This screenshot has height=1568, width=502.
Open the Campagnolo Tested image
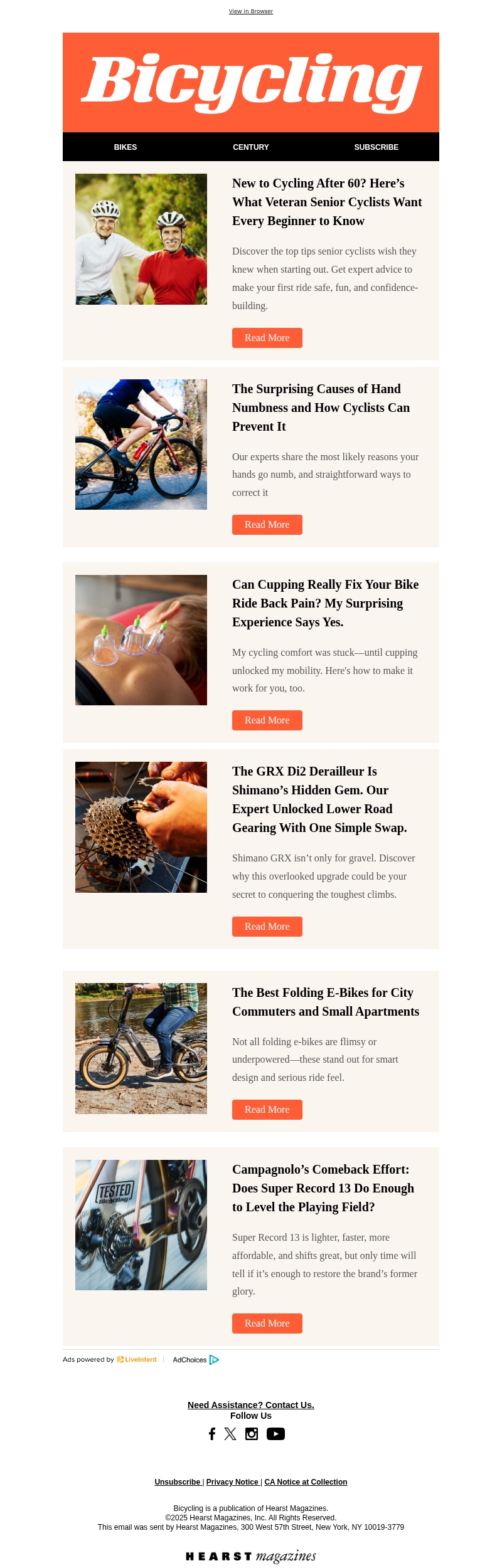coord(141,1225)
